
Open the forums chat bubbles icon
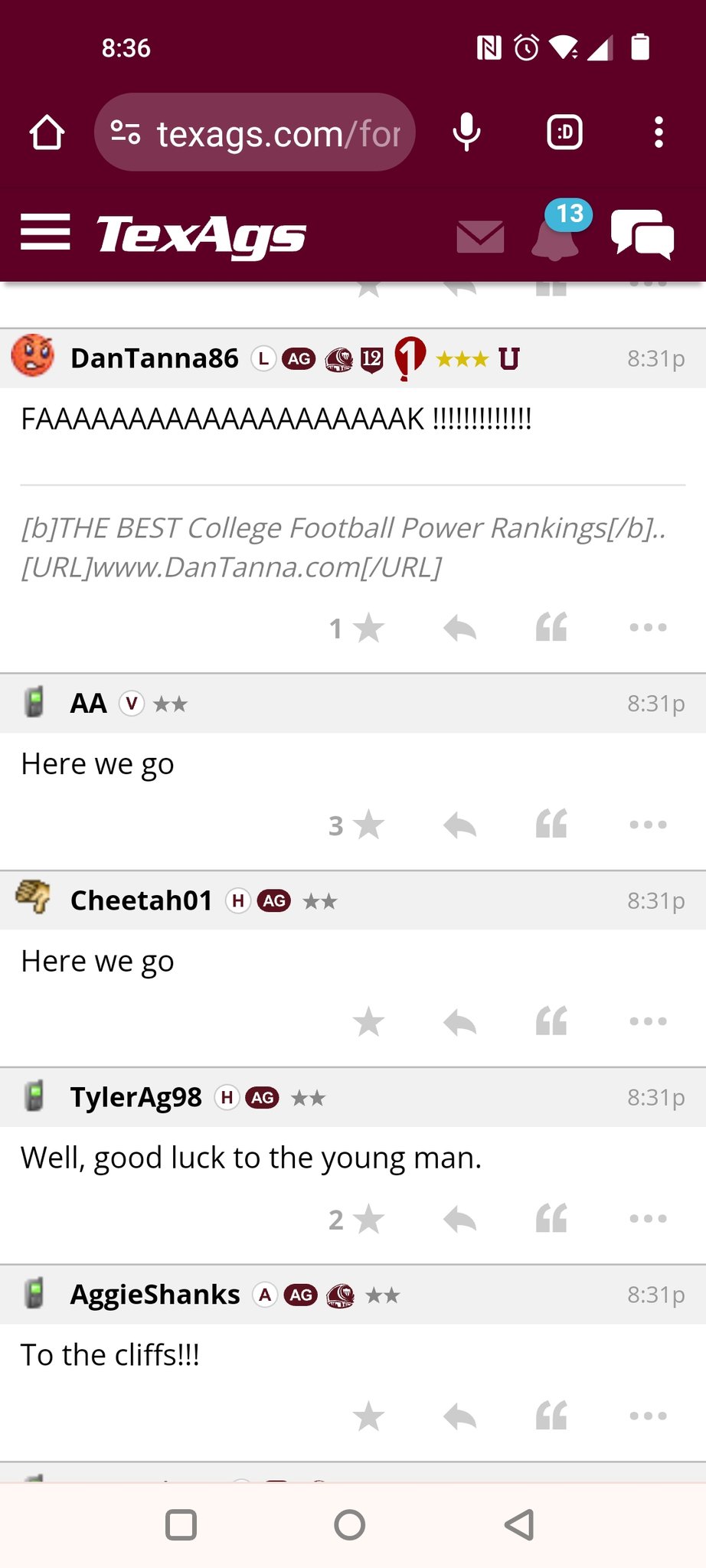[642, 234]
